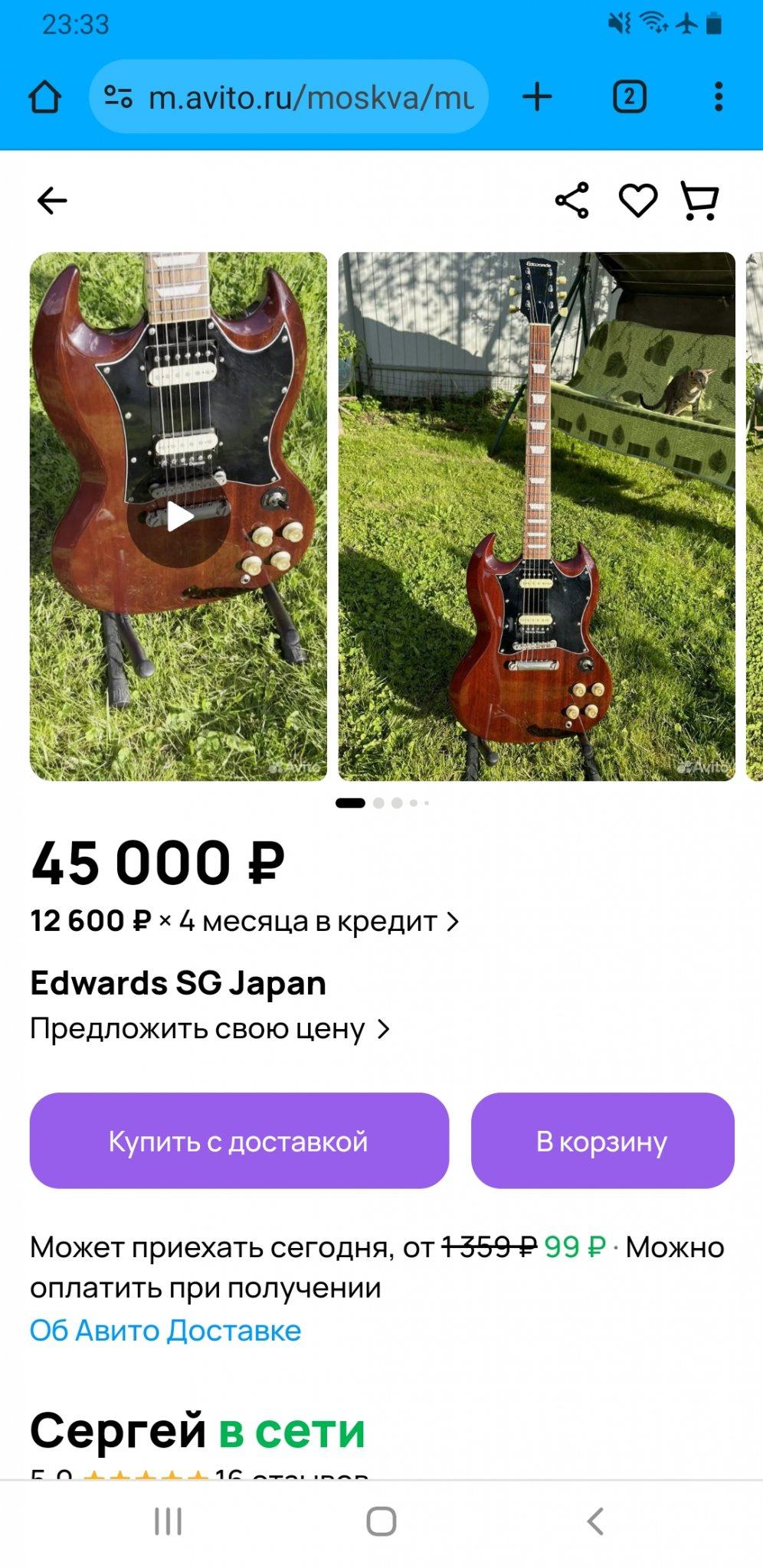The image size is (763, 1568).
Task: Tap the 'Купить с доставкой' button
Action: click(x=239, y=1141)
